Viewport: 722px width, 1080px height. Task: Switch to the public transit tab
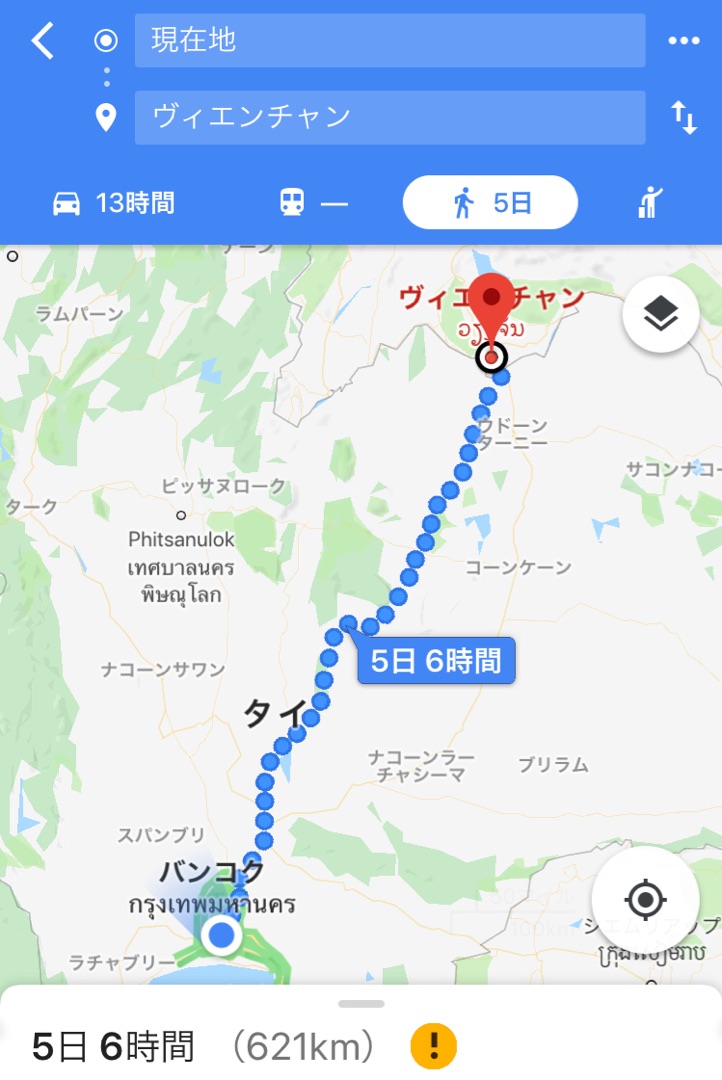click(314, 204)
